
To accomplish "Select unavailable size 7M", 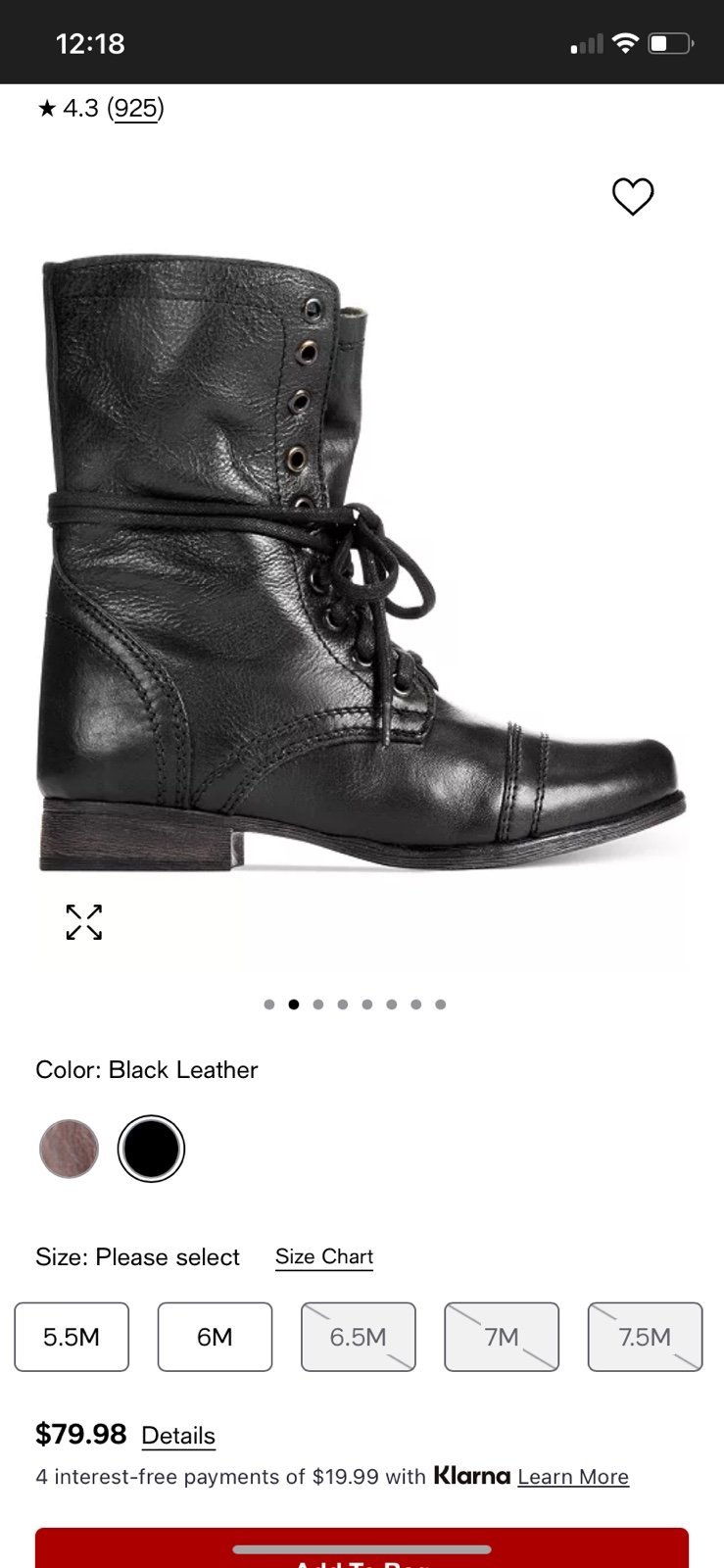I will point(502,1337).
